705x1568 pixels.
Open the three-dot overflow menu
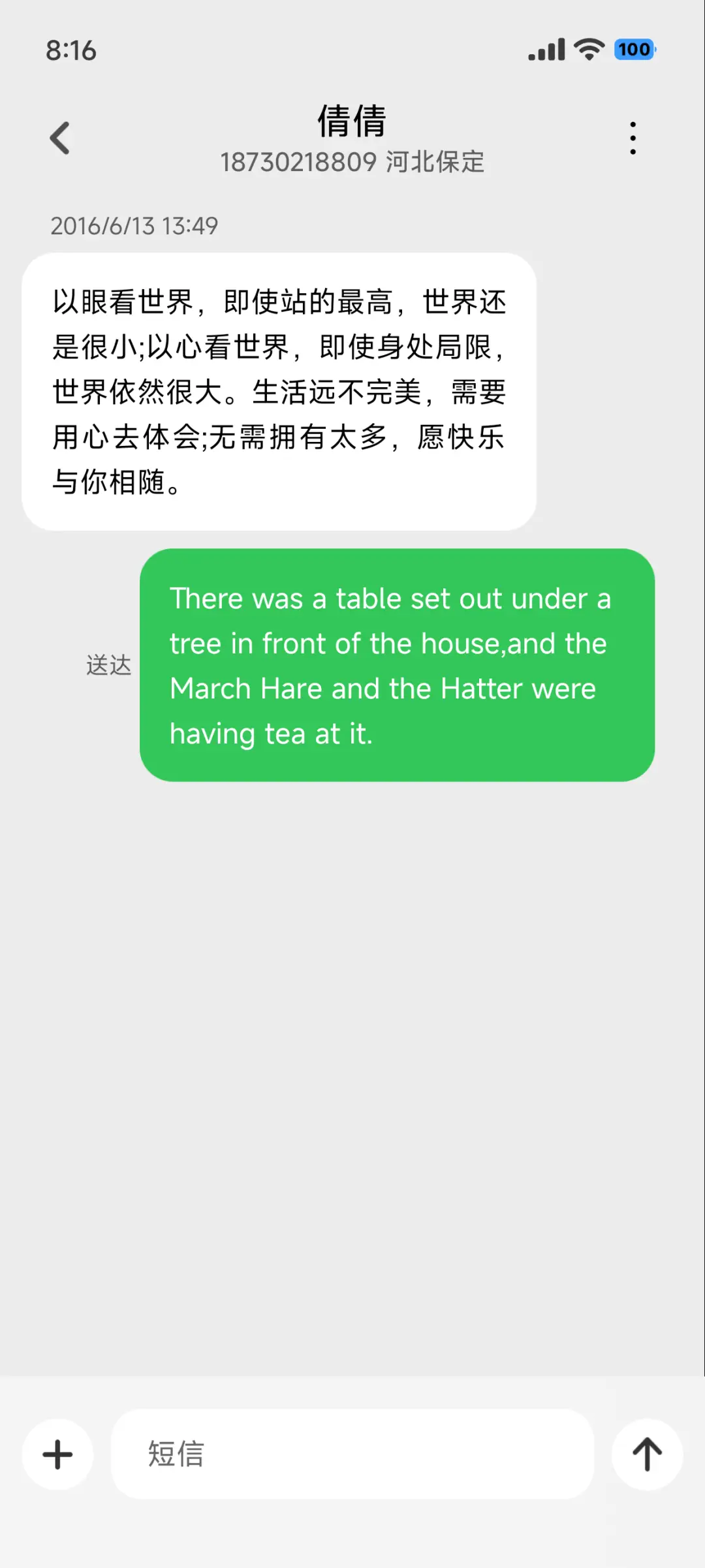coord(633,138)
